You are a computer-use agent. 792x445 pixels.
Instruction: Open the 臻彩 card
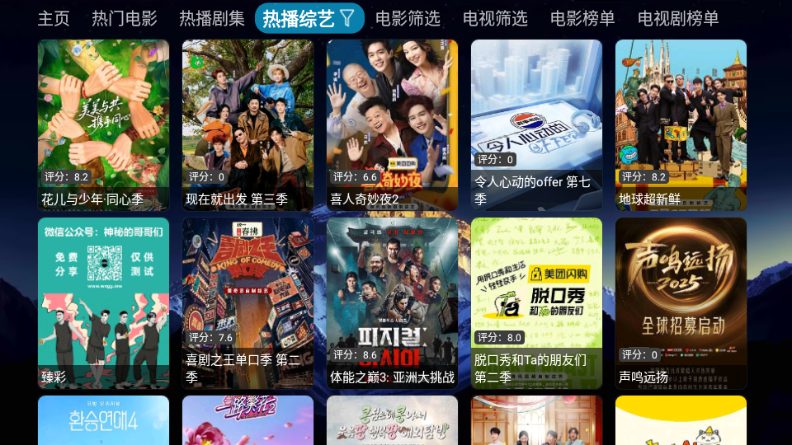pos(104,302)
